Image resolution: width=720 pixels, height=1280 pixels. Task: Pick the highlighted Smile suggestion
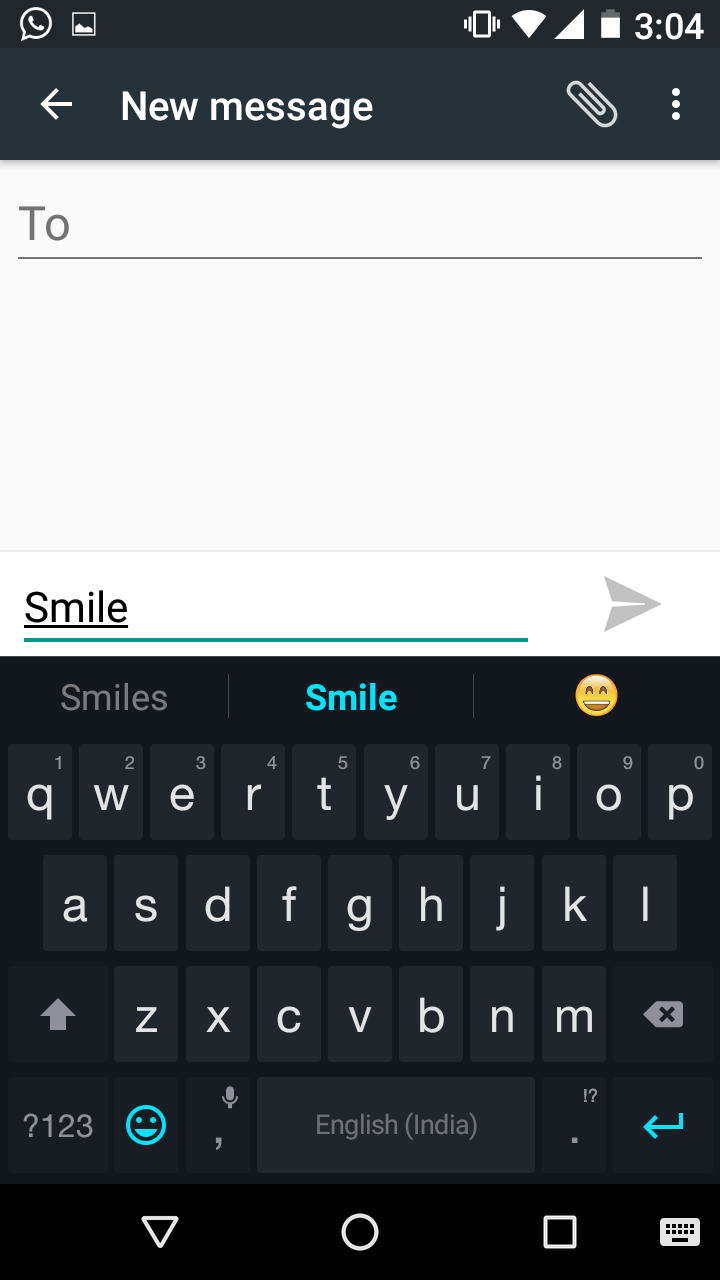[x=351, y=697]
